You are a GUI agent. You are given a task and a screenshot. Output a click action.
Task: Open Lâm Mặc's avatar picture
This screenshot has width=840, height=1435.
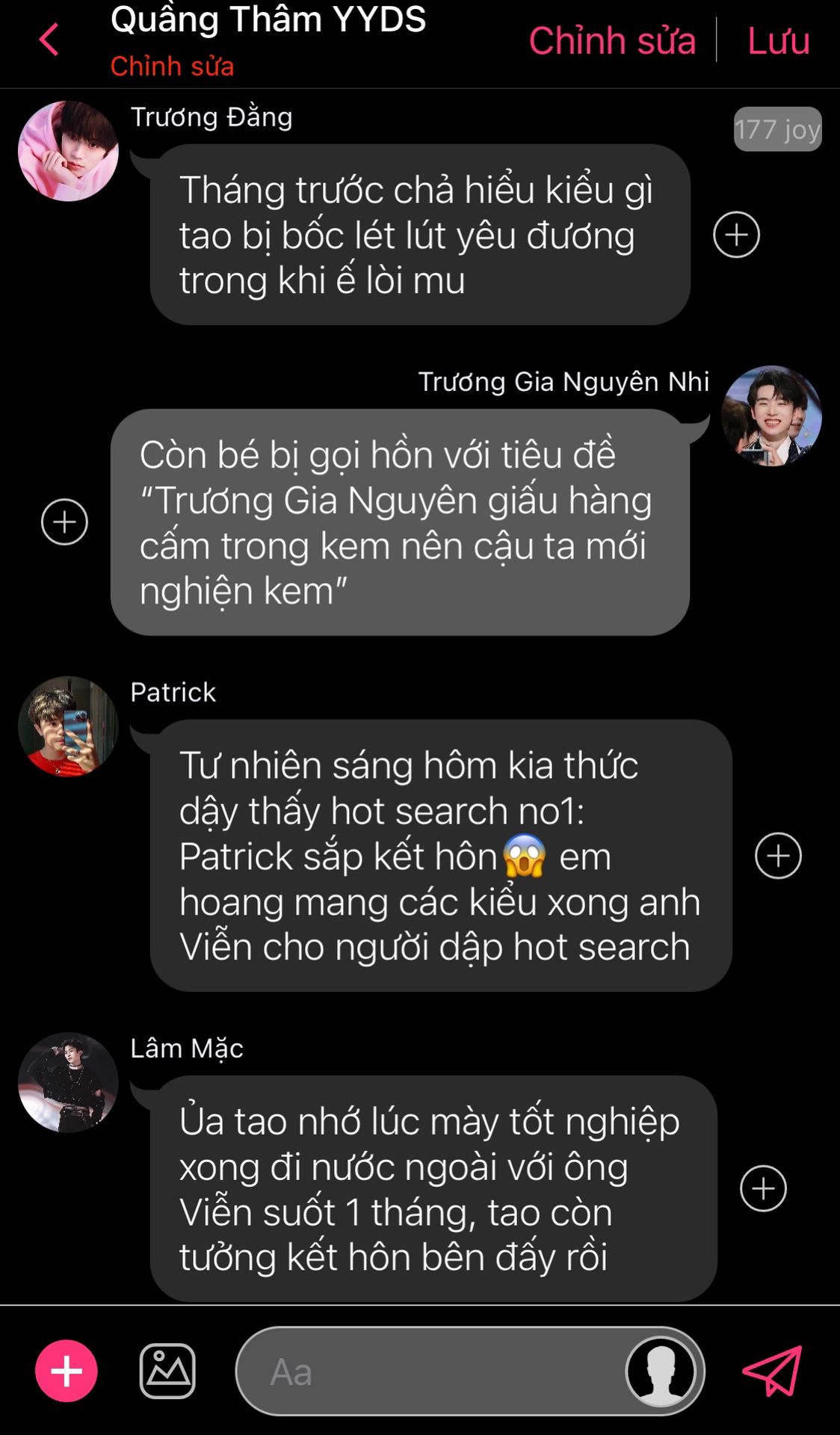(68, 1082)
